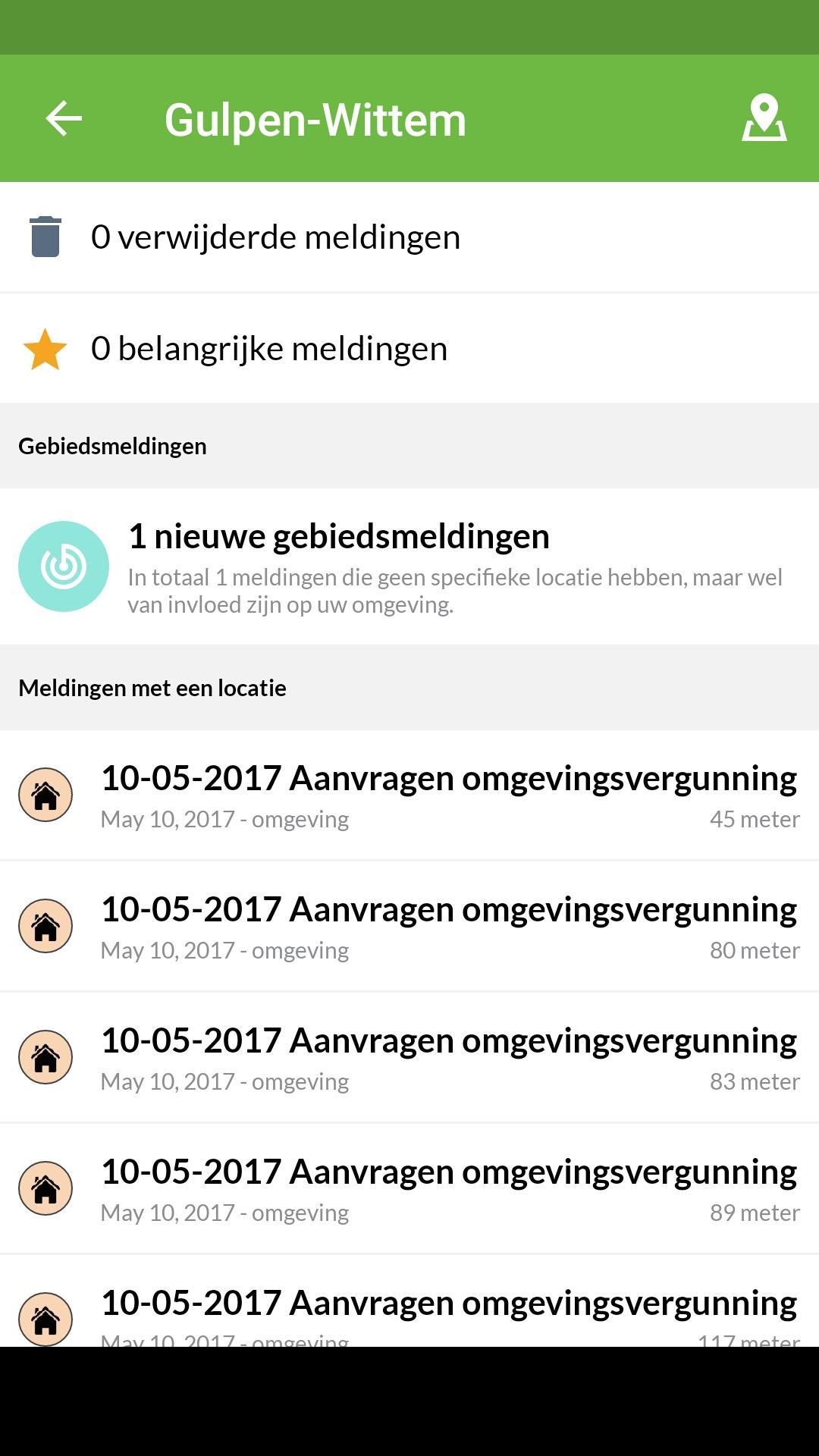819x1456 pixels.
Task: Select the star icon for important notifications
Action: point(44,349)
